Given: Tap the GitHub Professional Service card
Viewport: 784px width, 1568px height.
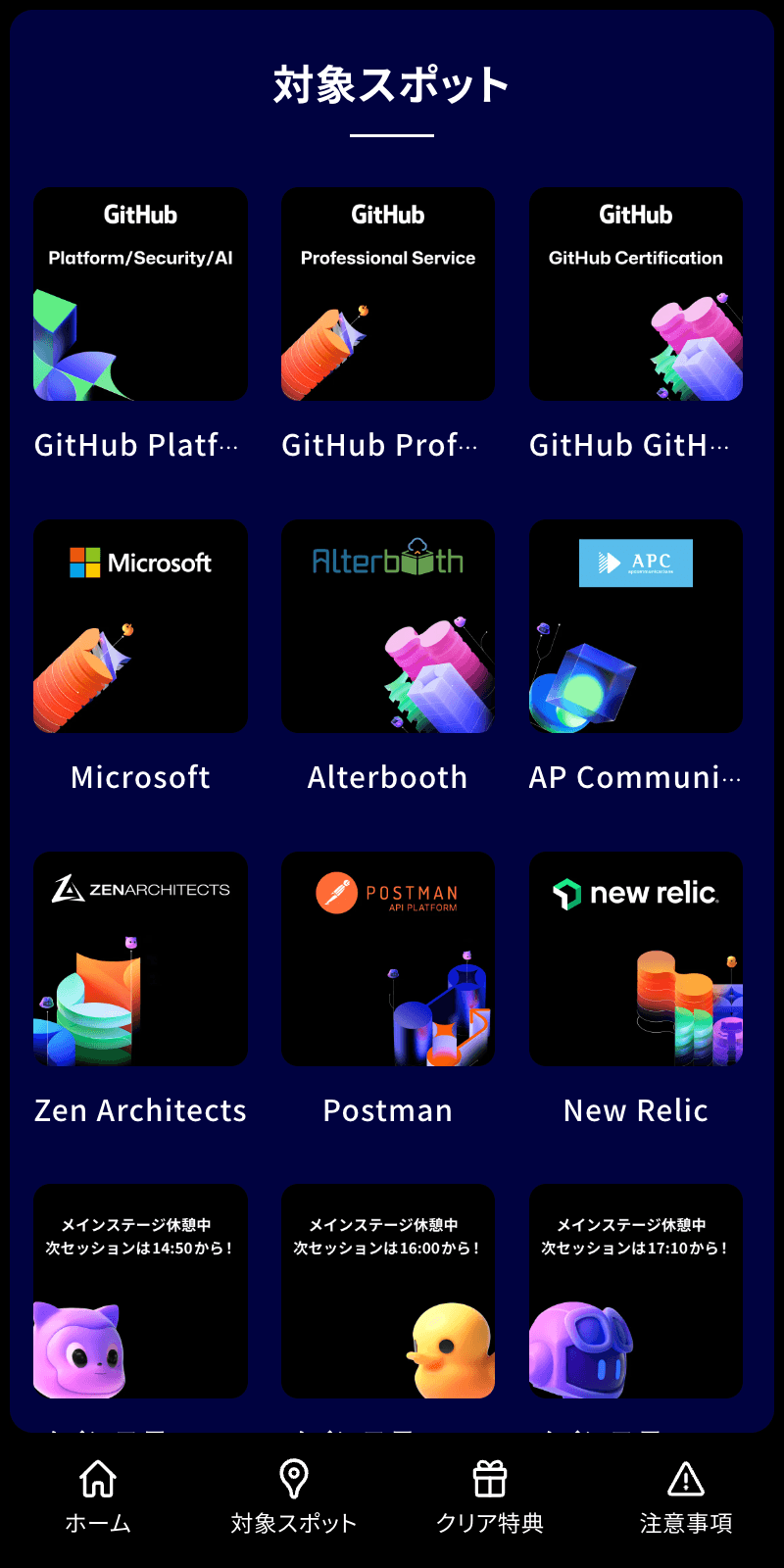Looking at the screenshot, I should point(388,294).
